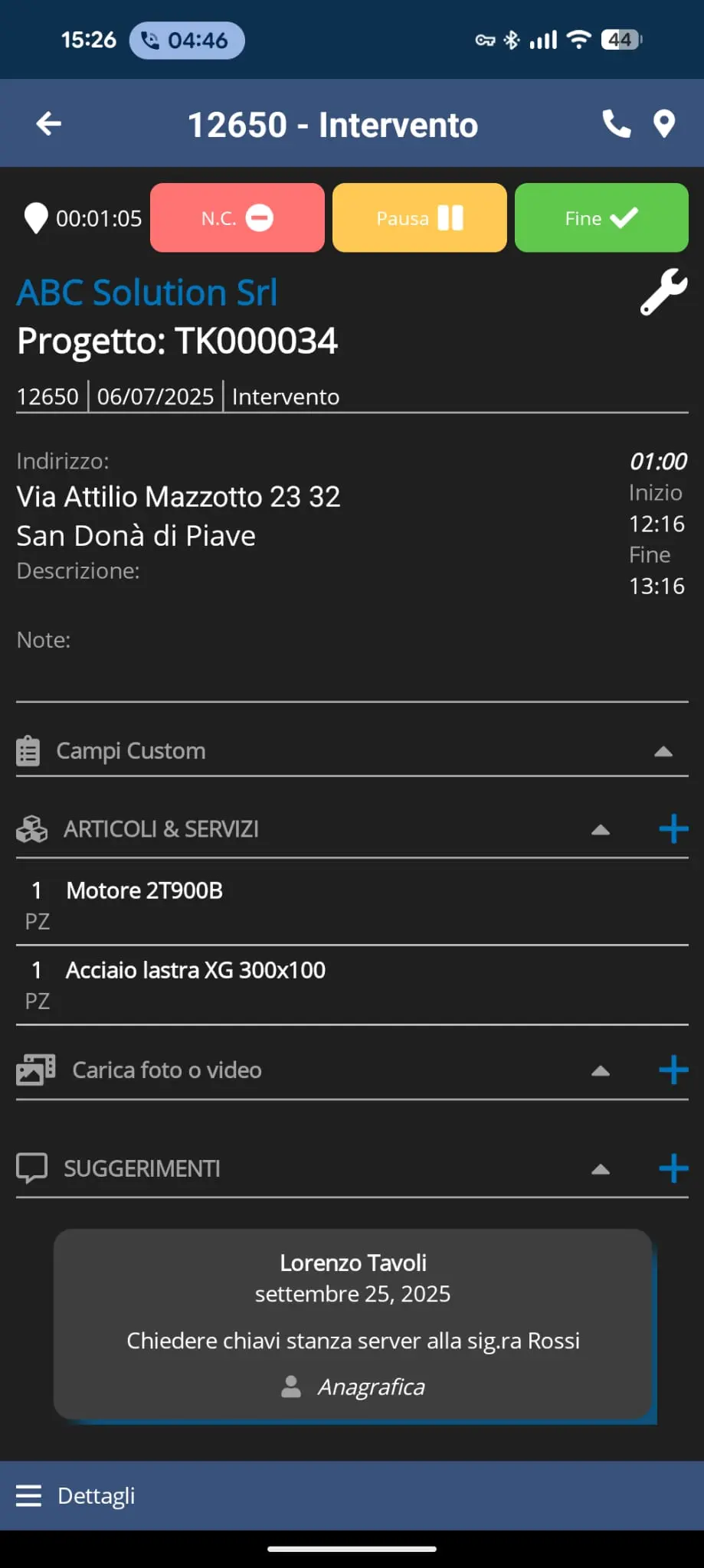Image resolution: width=704 pixels, height=1568 pixels.
Task: Pause the intervention timer
Action: coord(419,218)
